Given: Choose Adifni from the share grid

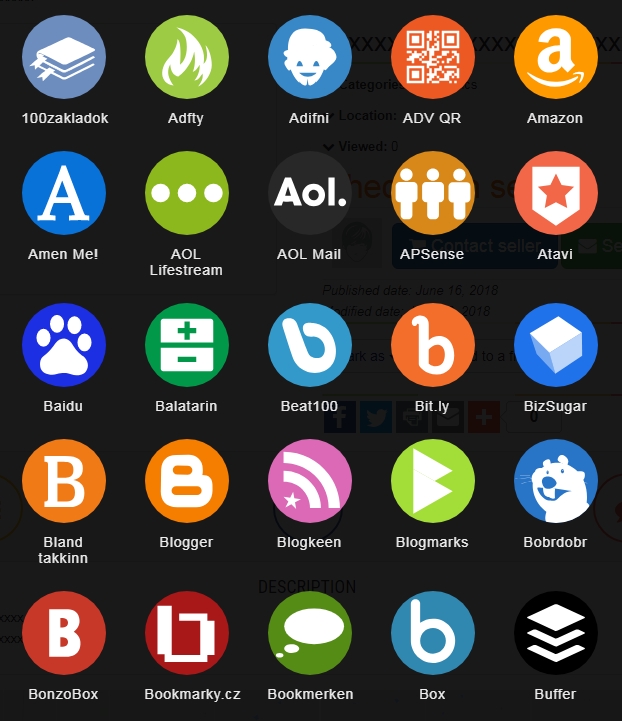Looking at the screenshot, I should tap(310, 57).
